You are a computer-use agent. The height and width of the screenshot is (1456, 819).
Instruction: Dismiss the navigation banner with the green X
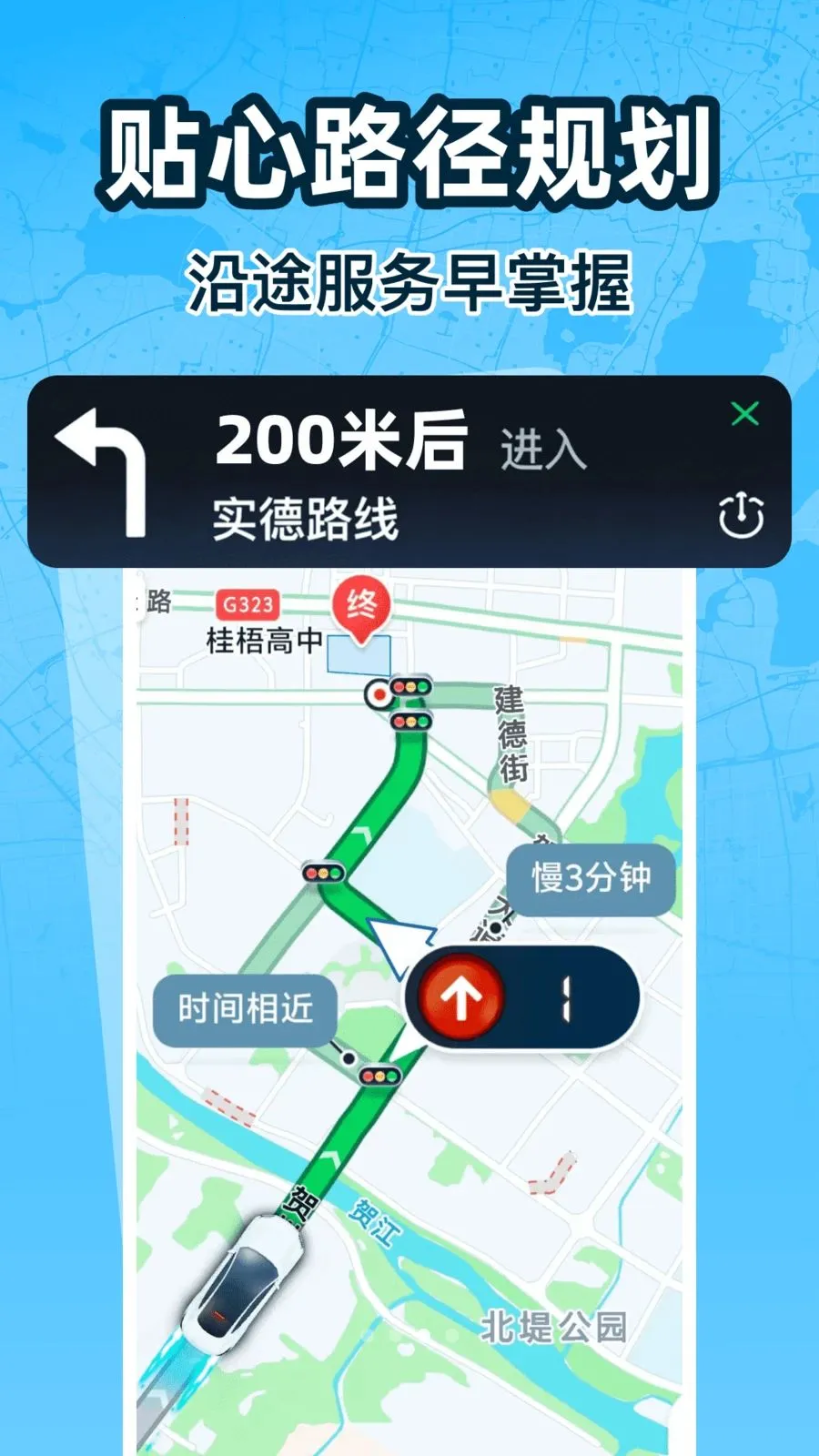(x=746, y=412)
